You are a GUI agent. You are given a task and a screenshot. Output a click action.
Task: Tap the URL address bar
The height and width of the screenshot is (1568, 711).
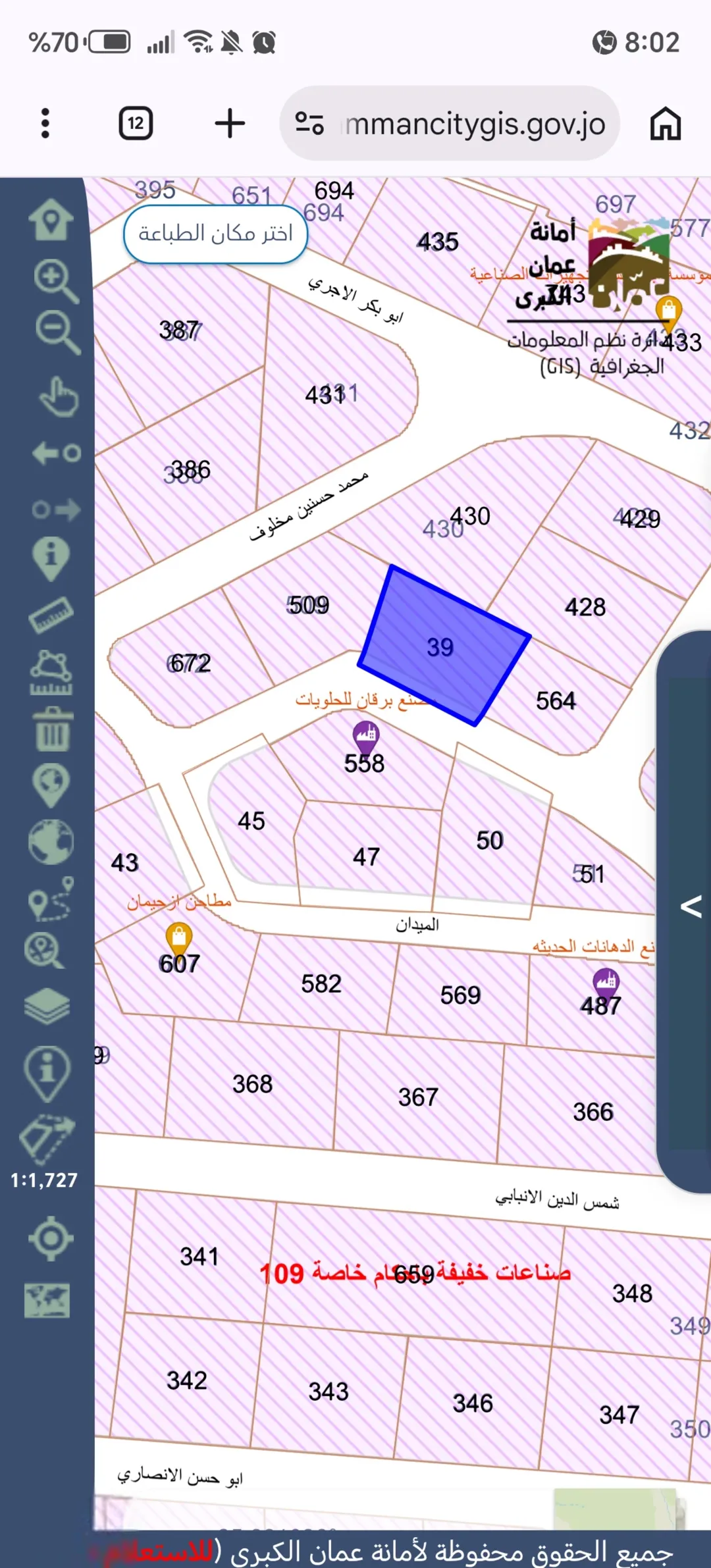(x=450, y=123)
